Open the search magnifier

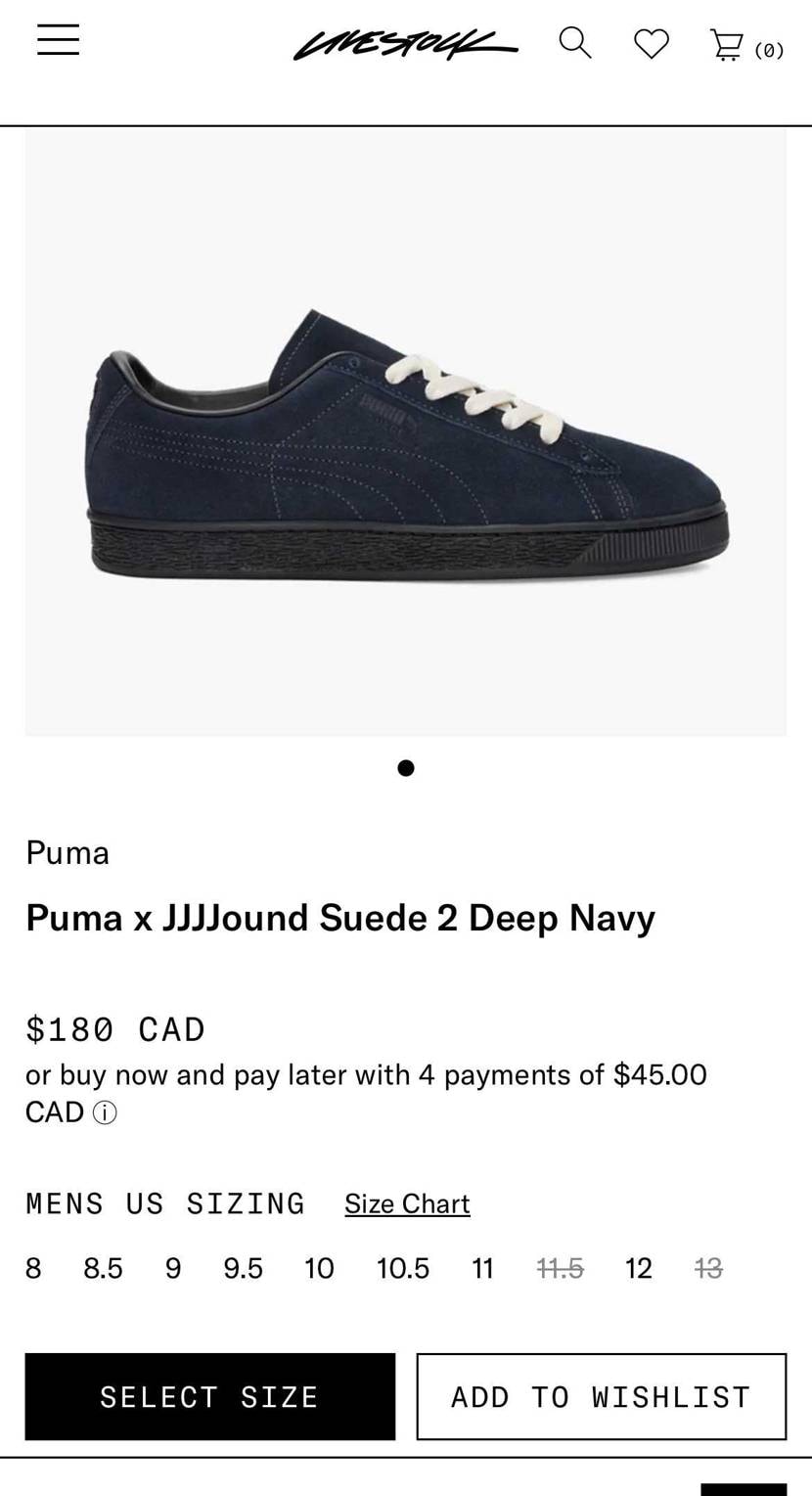(x=574, y=43)
